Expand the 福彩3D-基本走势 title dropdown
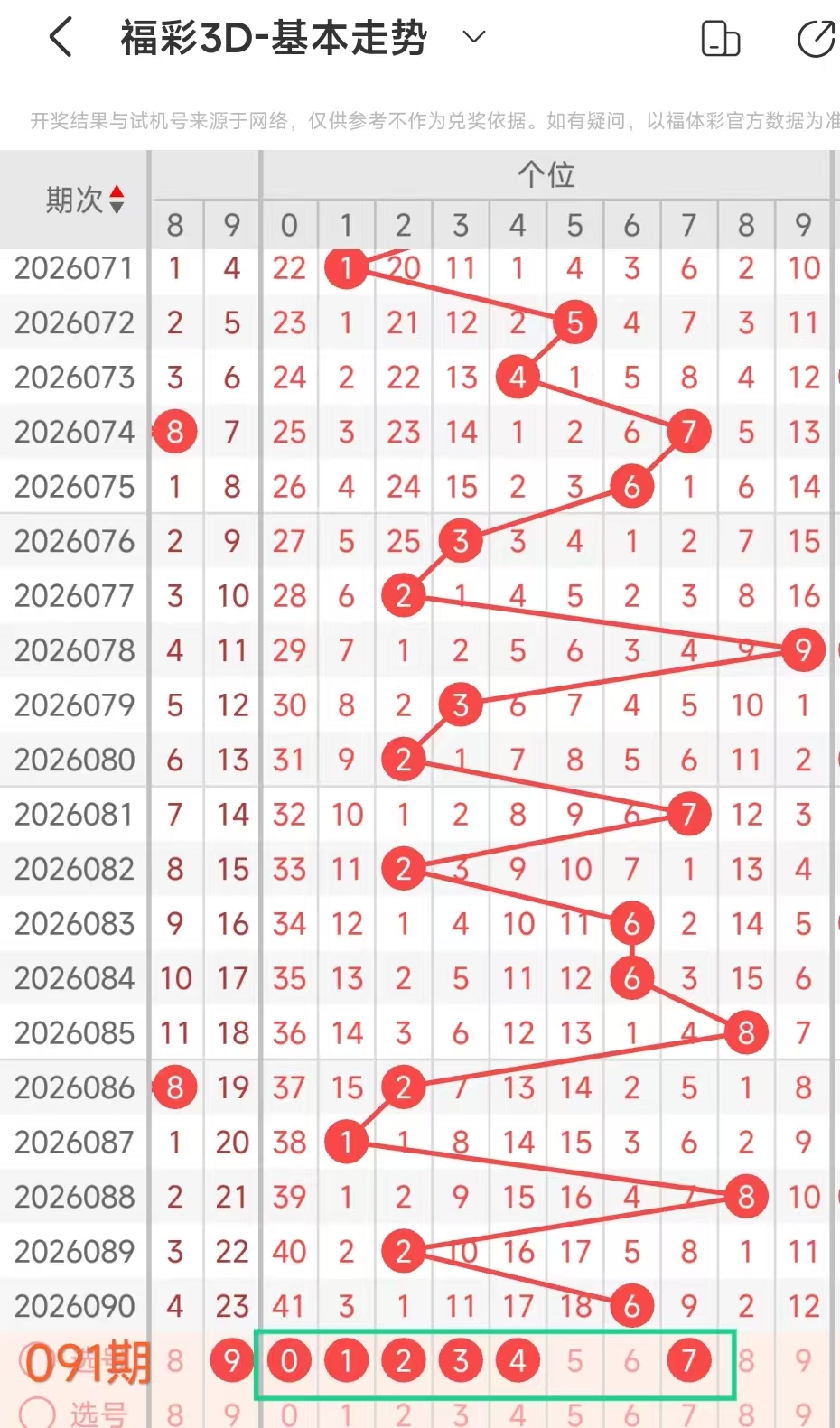The height and width of the screenshot is (1428, 840). coord(474,37)
